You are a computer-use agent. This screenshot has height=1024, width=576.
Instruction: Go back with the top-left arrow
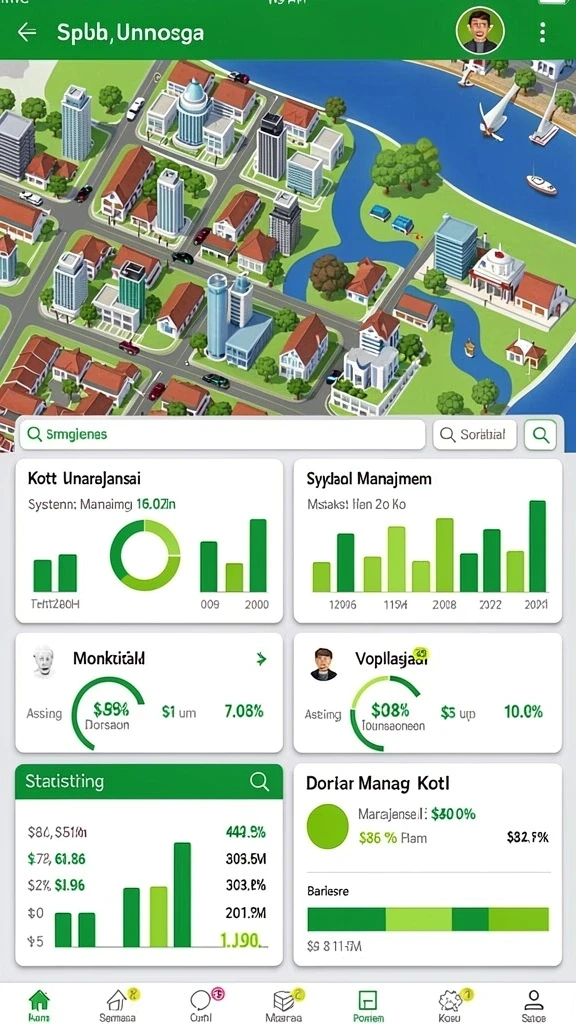pyautogui.click(x=27, y=32)
